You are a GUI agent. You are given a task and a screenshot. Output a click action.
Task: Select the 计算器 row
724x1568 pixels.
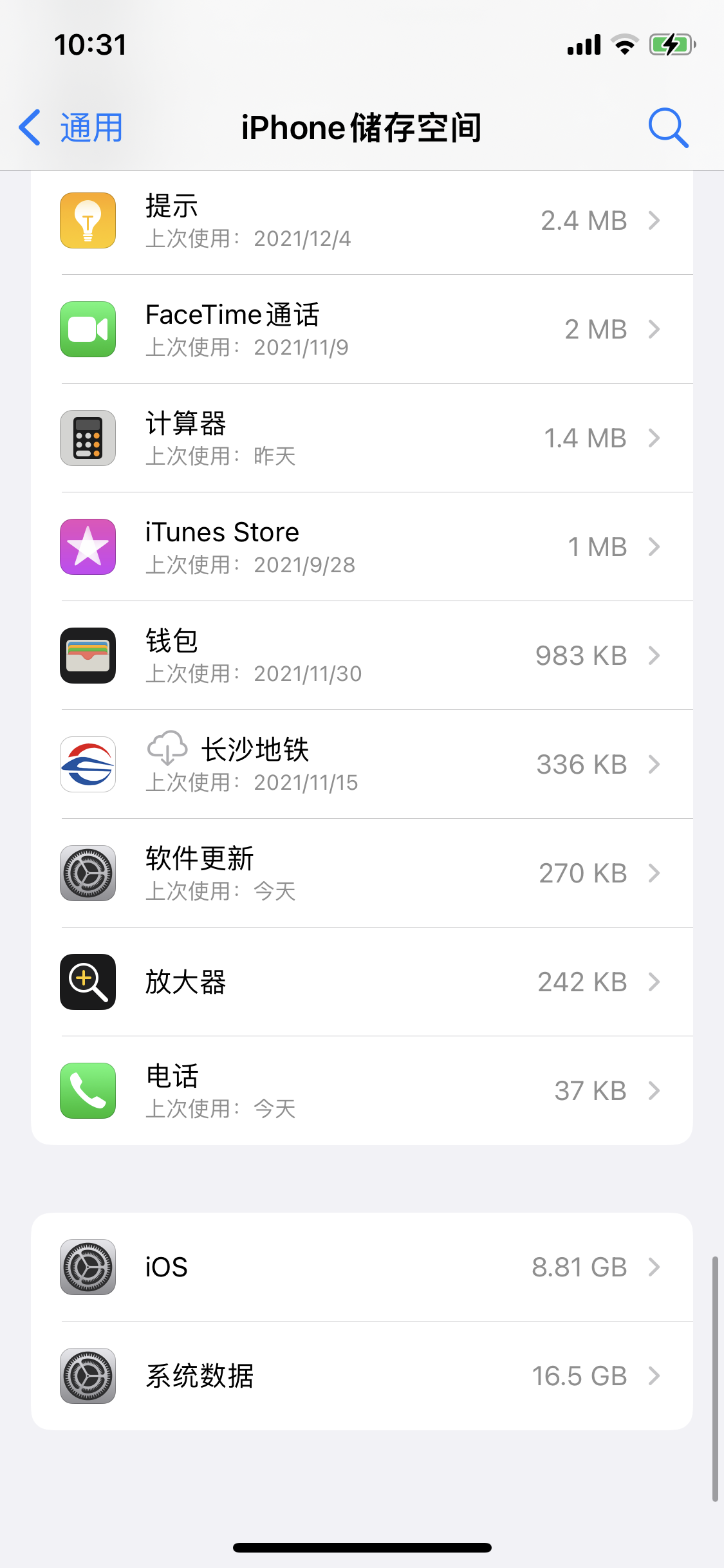tap(362, 438)
